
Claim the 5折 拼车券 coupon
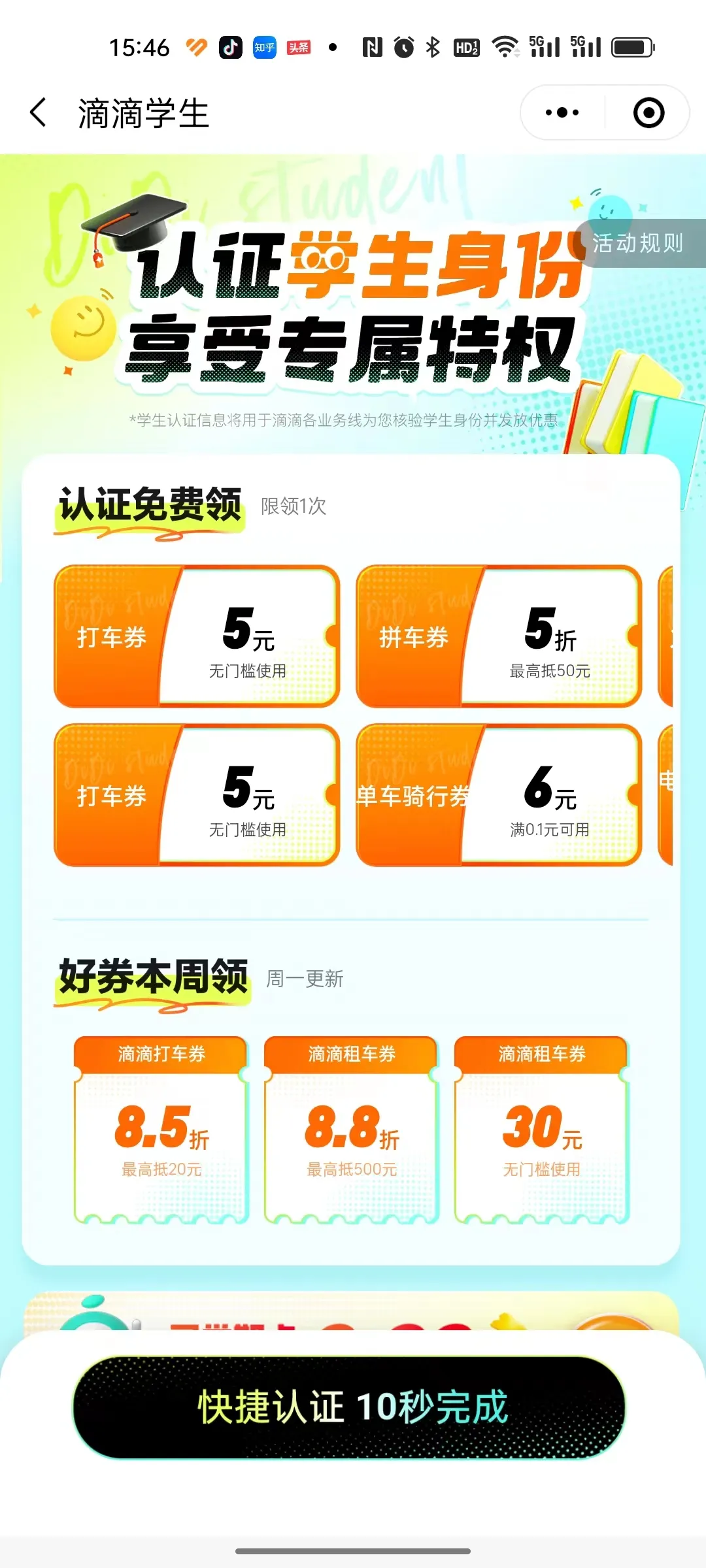tap(499, 634)
